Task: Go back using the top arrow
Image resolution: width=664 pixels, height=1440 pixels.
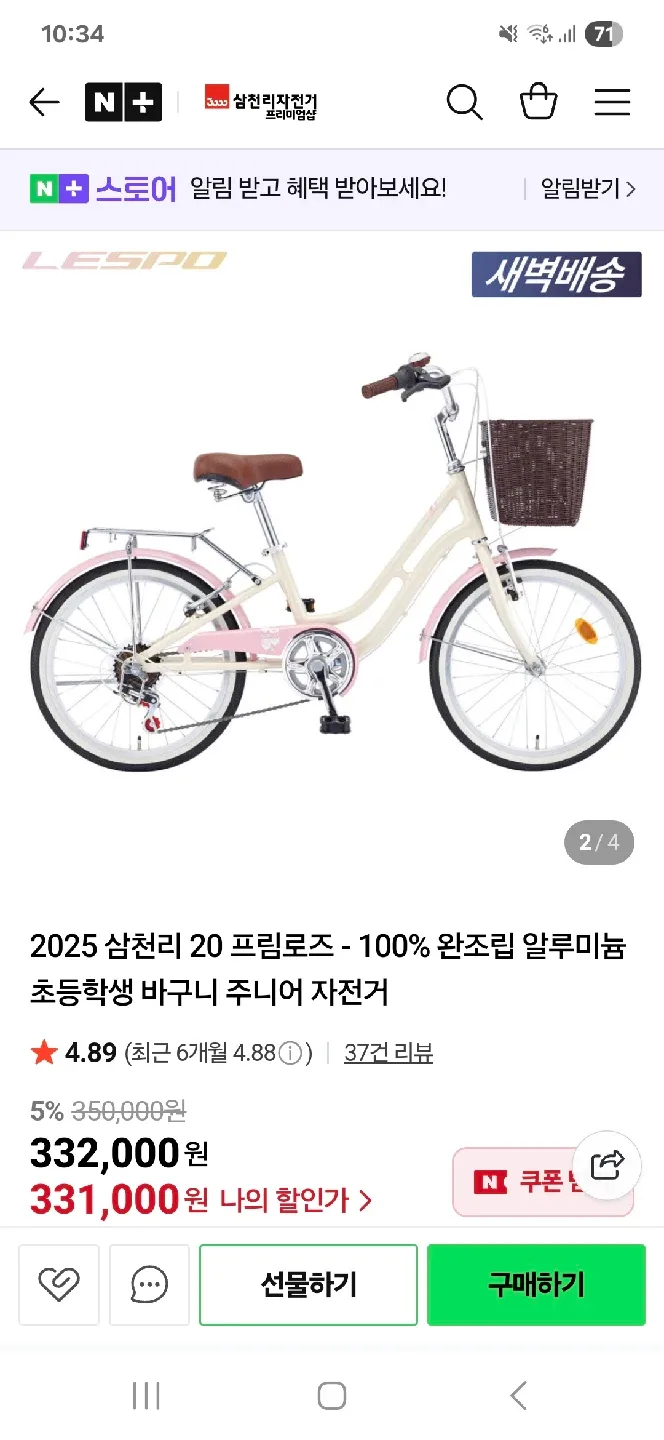Action: (44, 102)
